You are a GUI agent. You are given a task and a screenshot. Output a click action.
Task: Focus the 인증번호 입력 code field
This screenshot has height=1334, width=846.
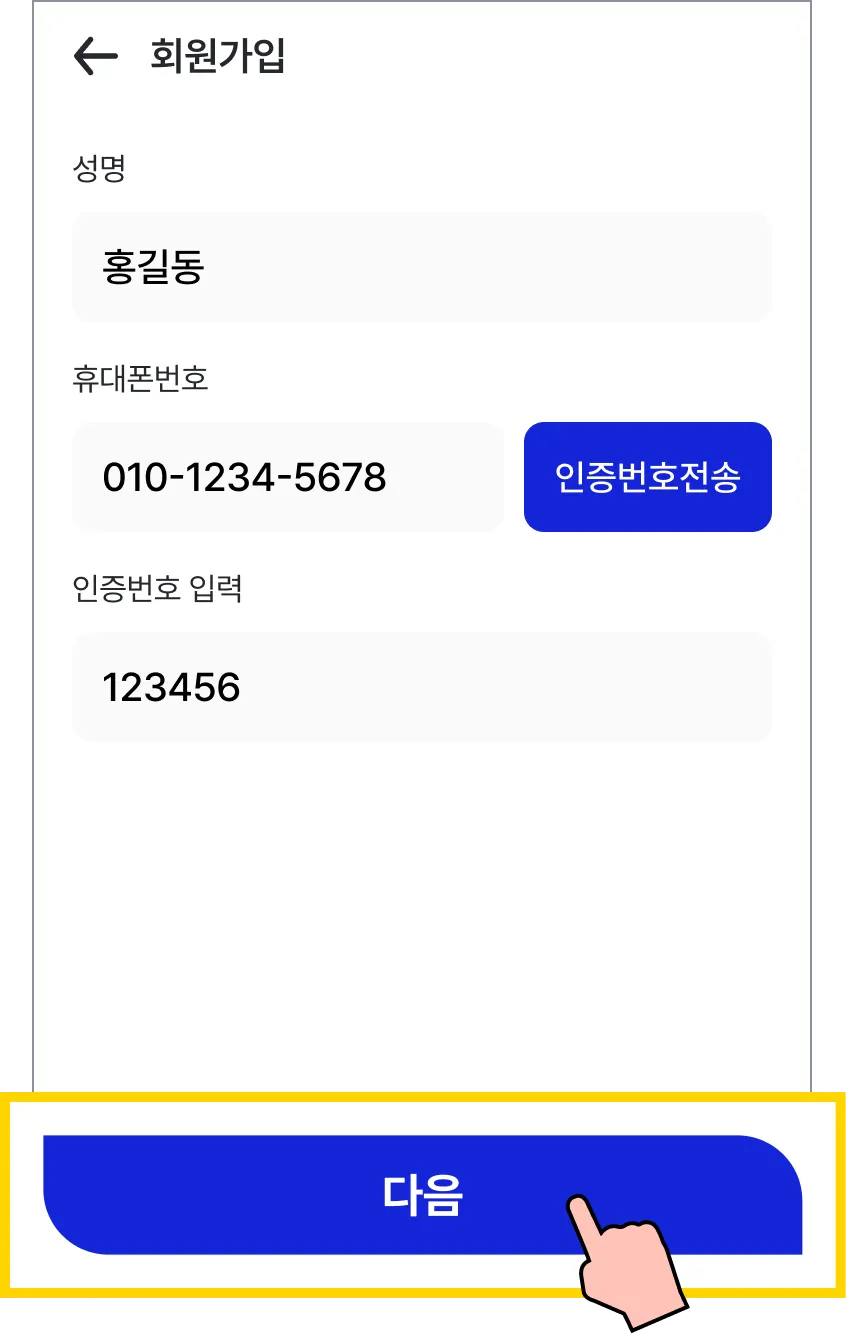click(x=421, y=687)
